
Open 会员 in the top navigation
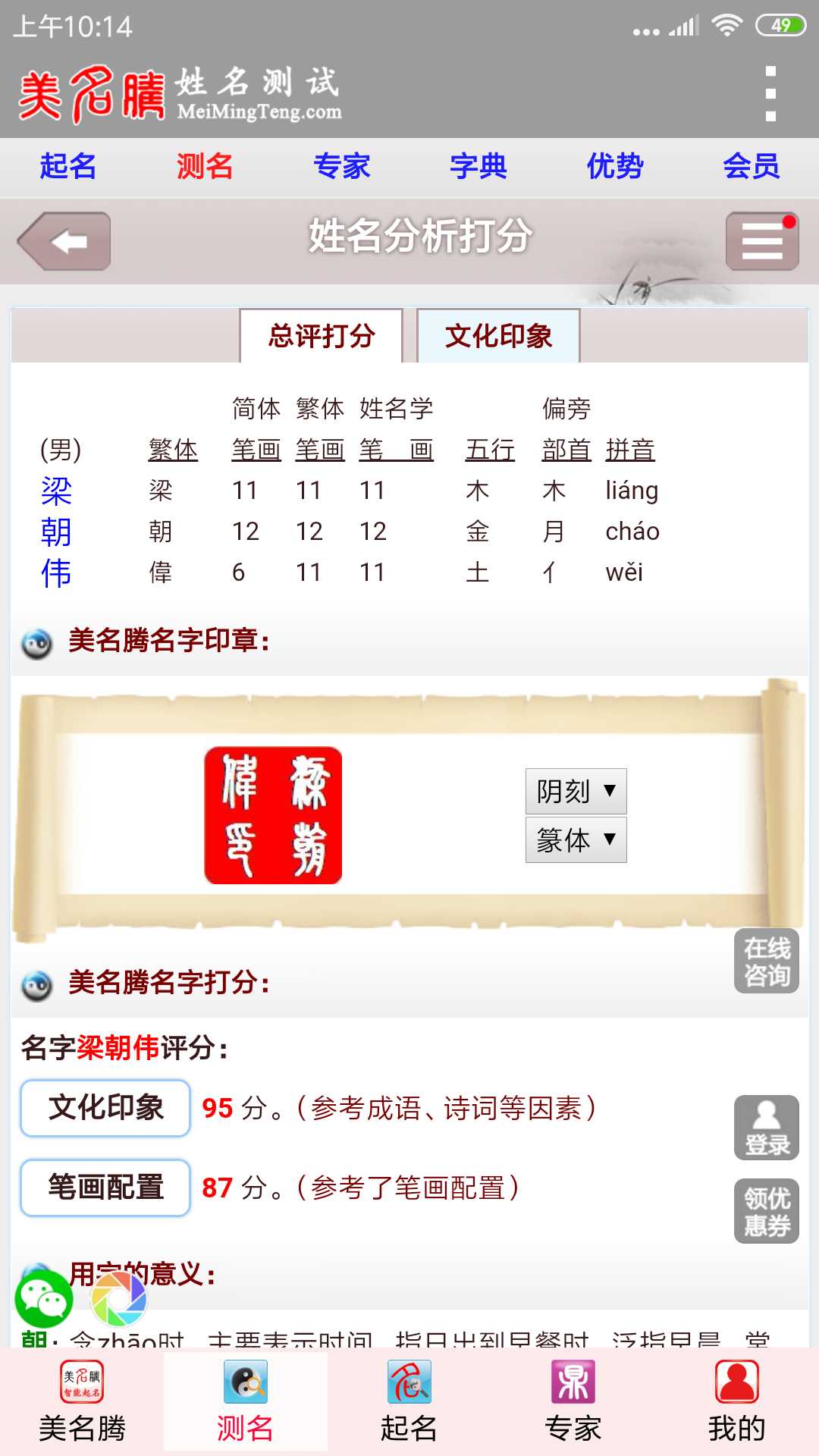(x=752, y=166)
